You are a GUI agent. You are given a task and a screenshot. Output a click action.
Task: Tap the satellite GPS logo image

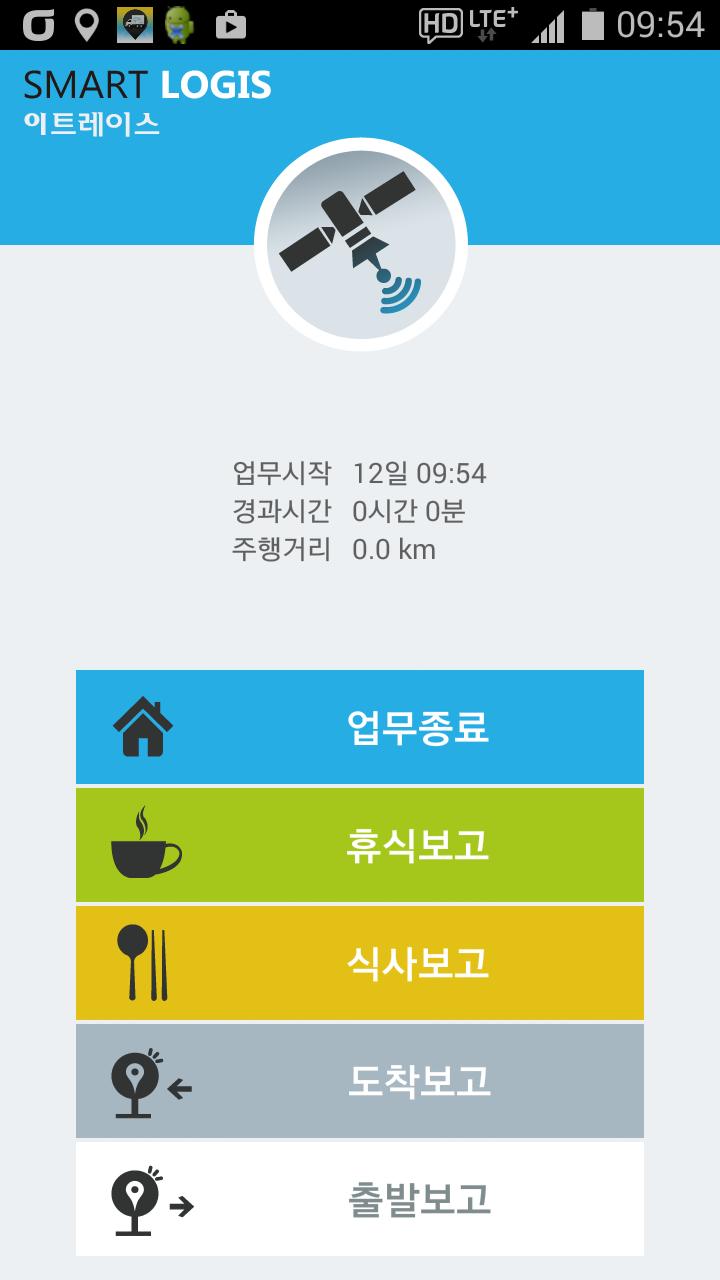tap(360, 243)
